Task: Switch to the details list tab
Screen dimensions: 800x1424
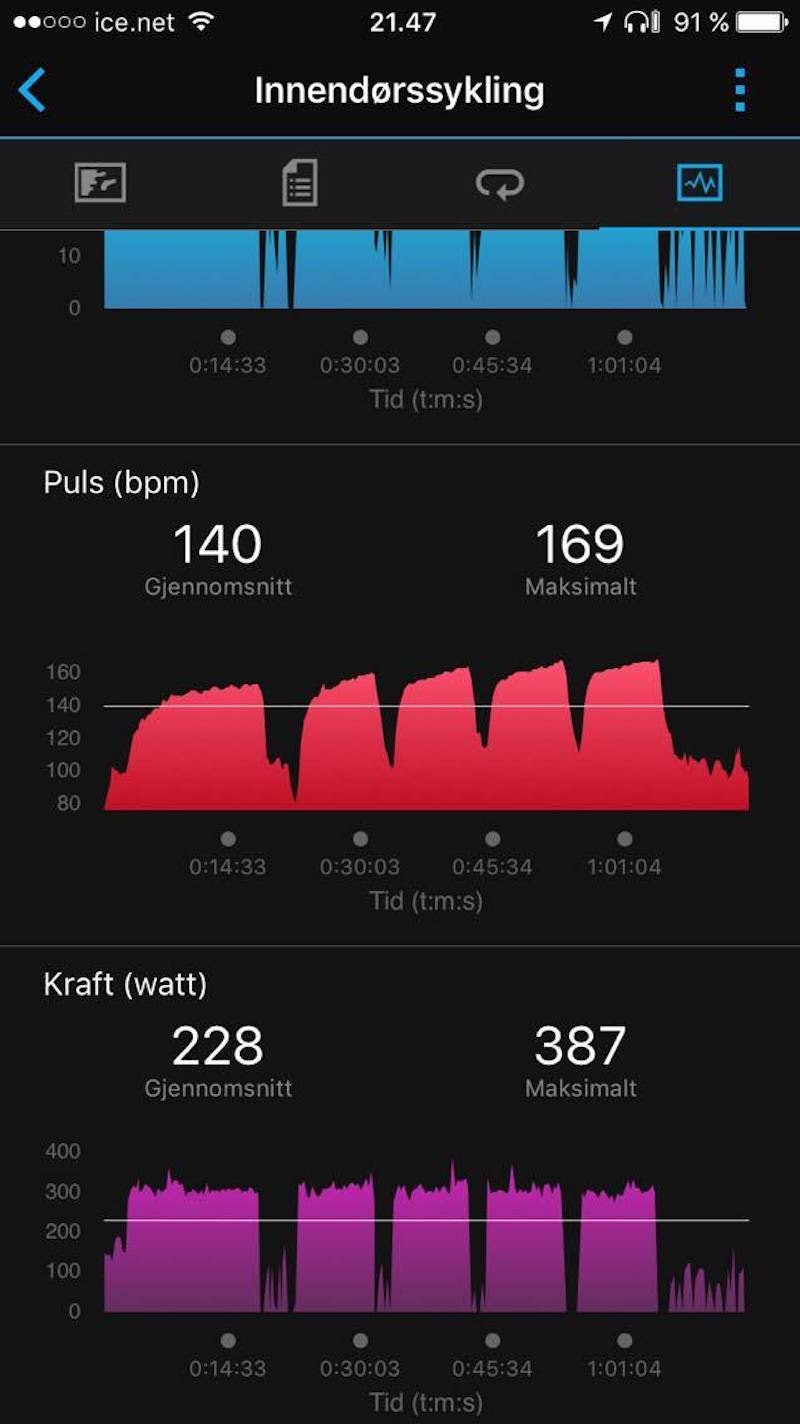Action: click(300, 184)
